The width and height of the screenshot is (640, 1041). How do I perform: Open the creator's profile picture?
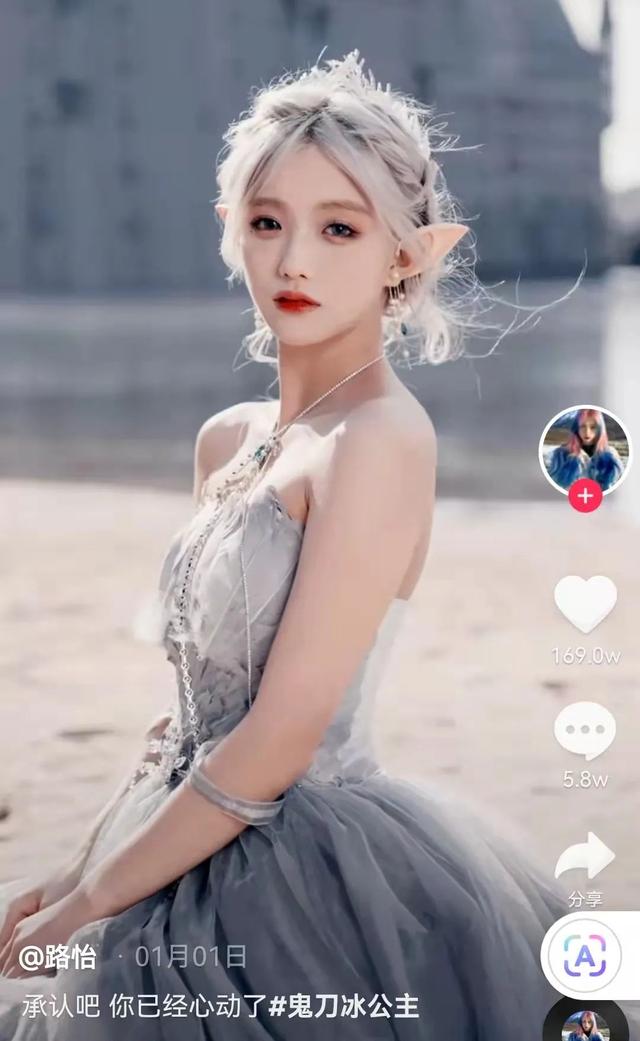coord(584,450)
